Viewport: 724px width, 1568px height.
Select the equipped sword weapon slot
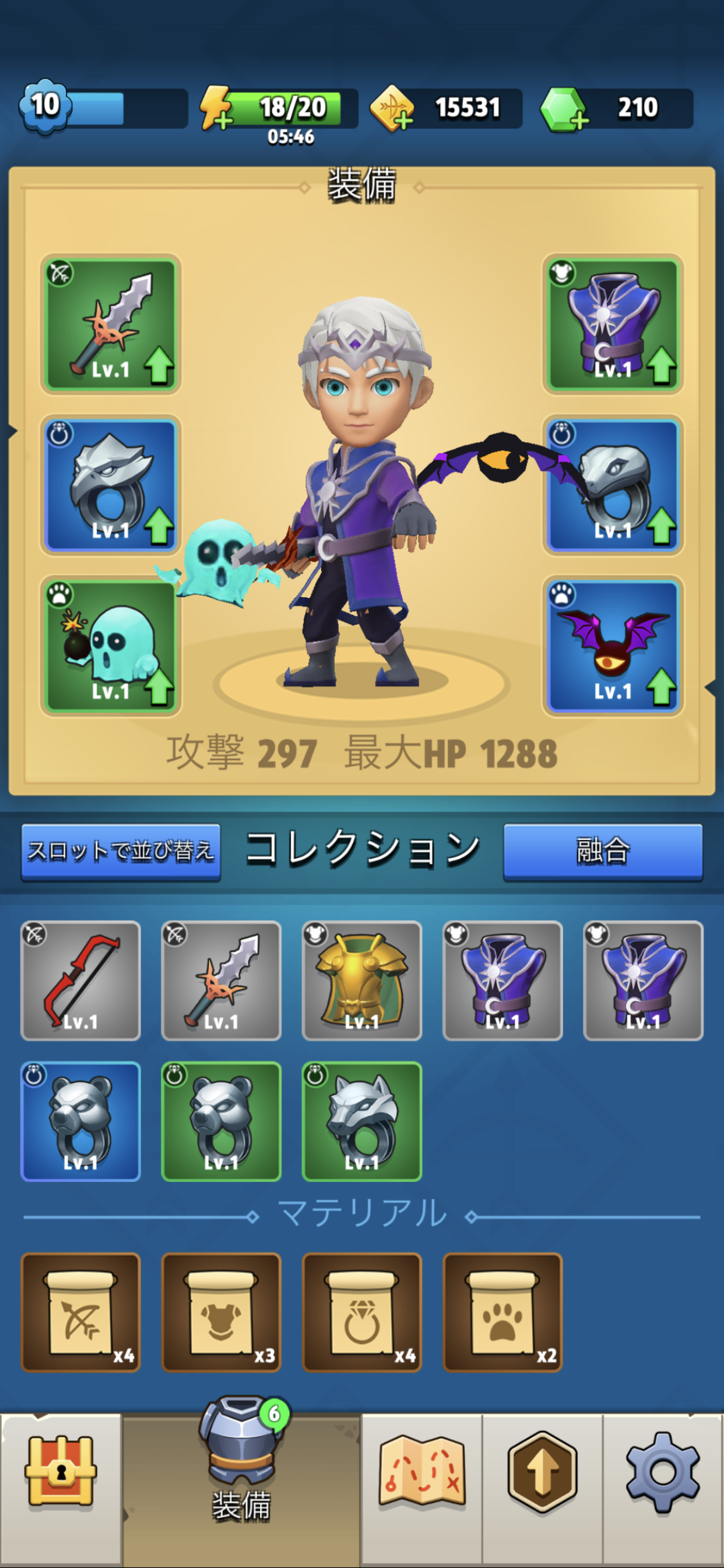(110, 324)
